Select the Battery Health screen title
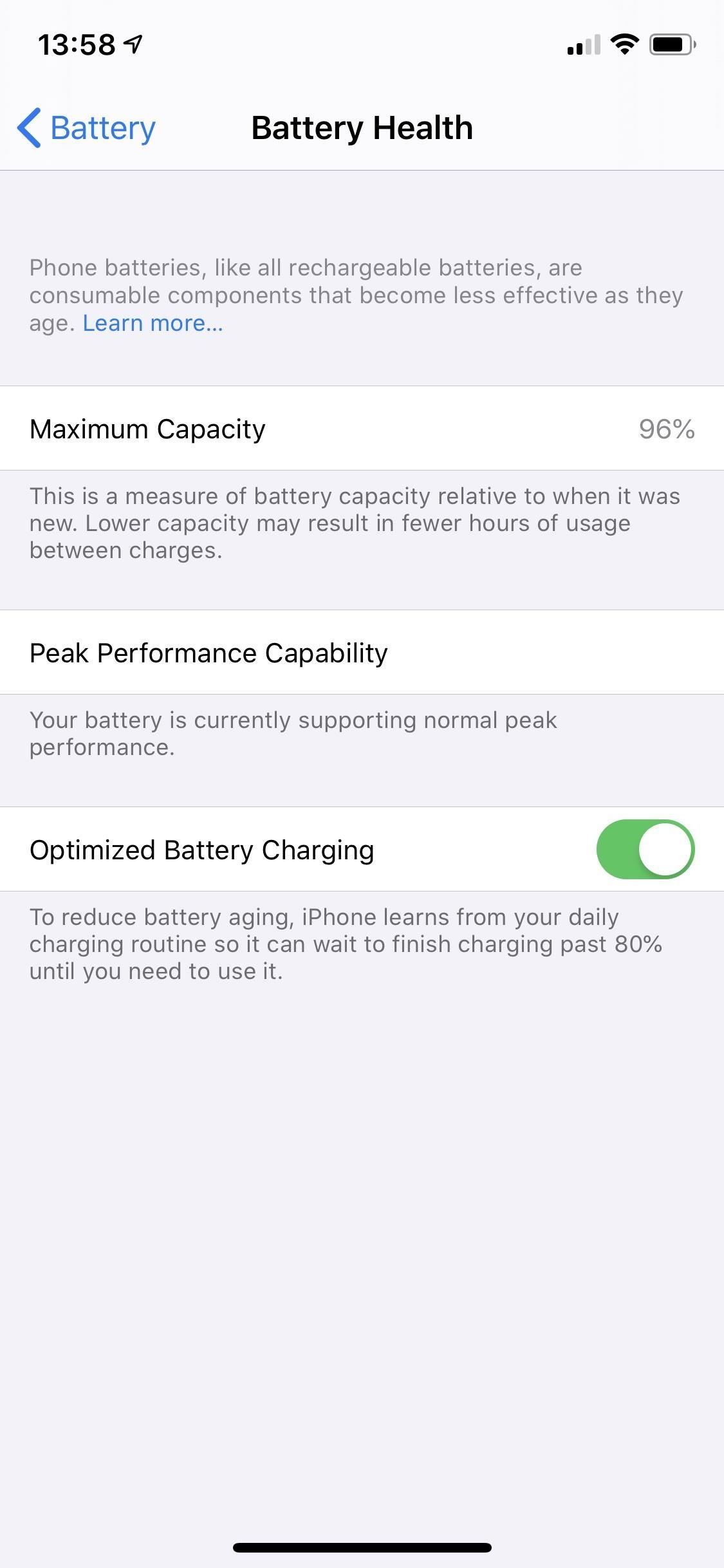The image size is (724, 1568). tap(362, 127)
